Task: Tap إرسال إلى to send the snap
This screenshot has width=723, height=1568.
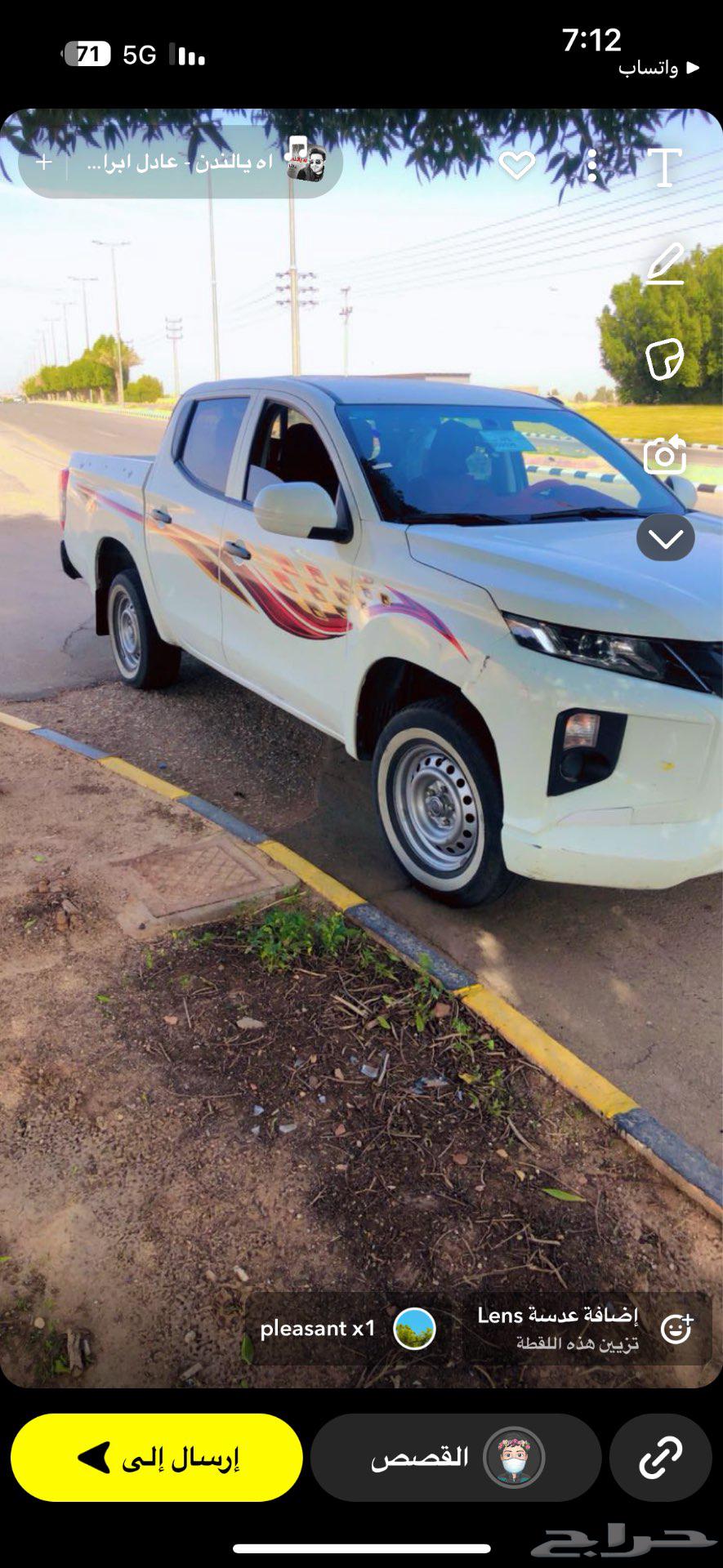Action: click(x=157, y=1458)
